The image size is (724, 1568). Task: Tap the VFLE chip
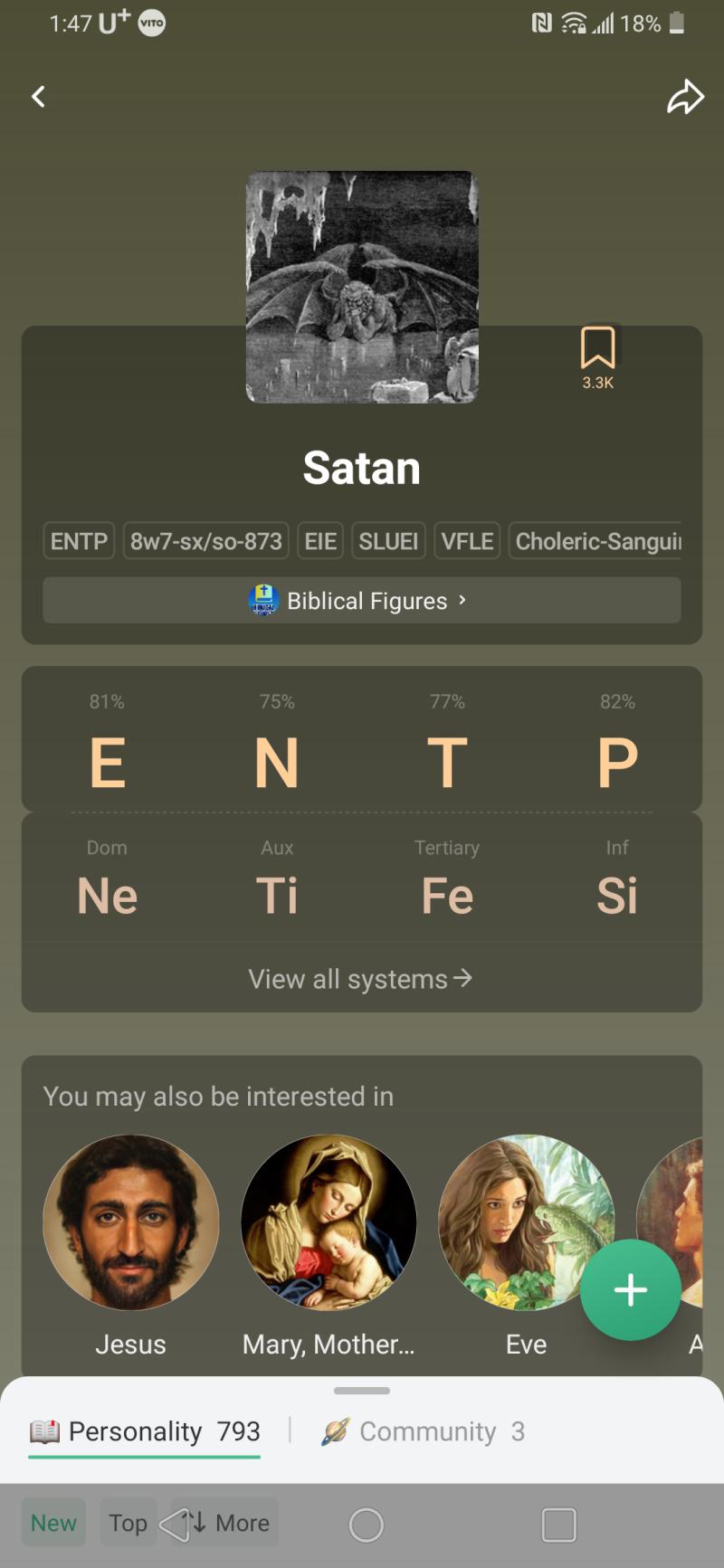click(467, 541)
